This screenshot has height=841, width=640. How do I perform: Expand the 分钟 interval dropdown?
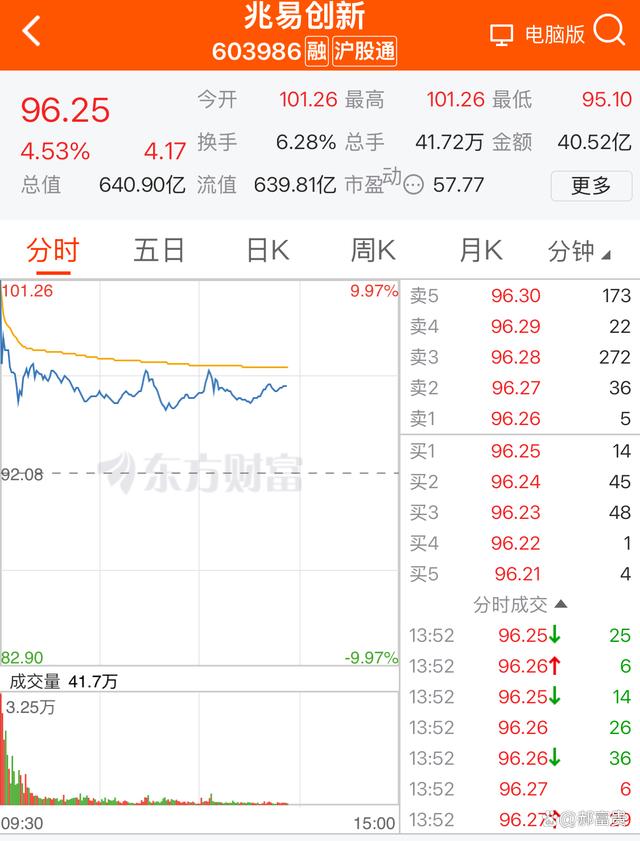(579, 251)
